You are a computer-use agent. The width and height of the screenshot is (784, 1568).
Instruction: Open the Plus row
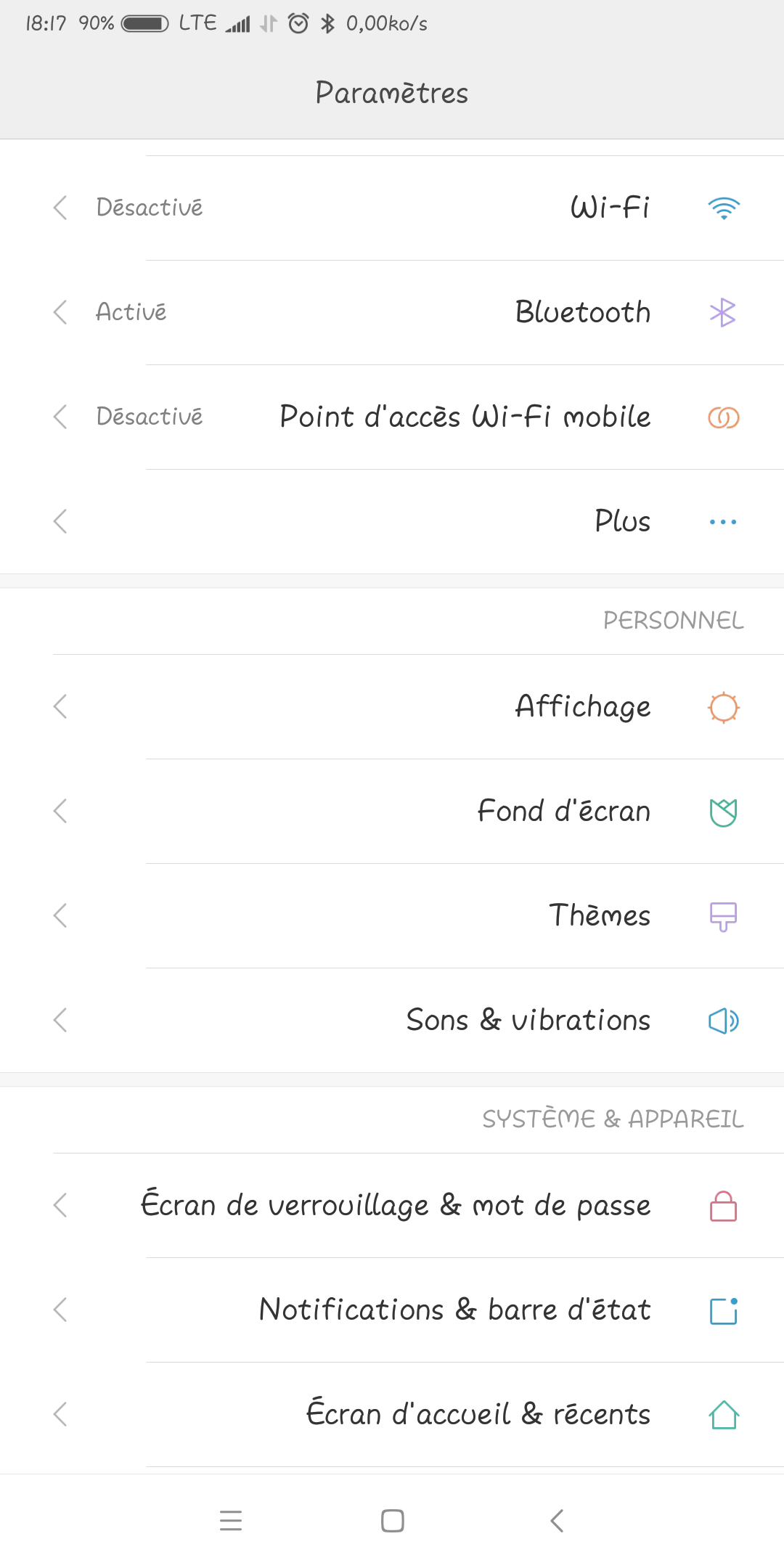click(x=392, y=521)
